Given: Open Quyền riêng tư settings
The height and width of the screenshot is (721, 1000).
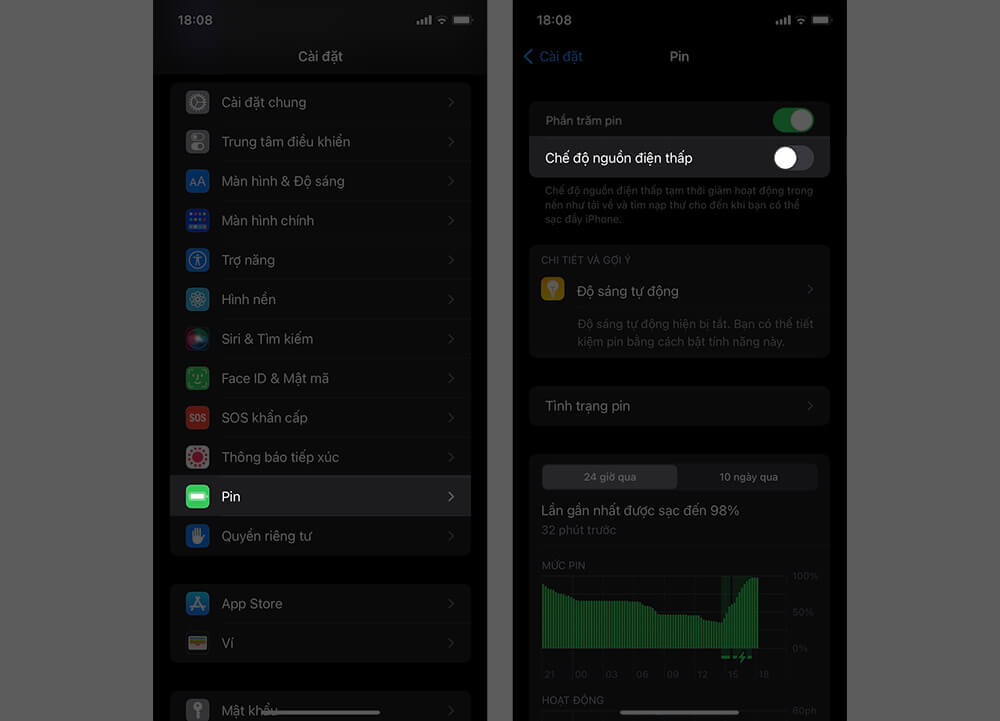Looking at the screenshot, I should [x=320, y=536].
